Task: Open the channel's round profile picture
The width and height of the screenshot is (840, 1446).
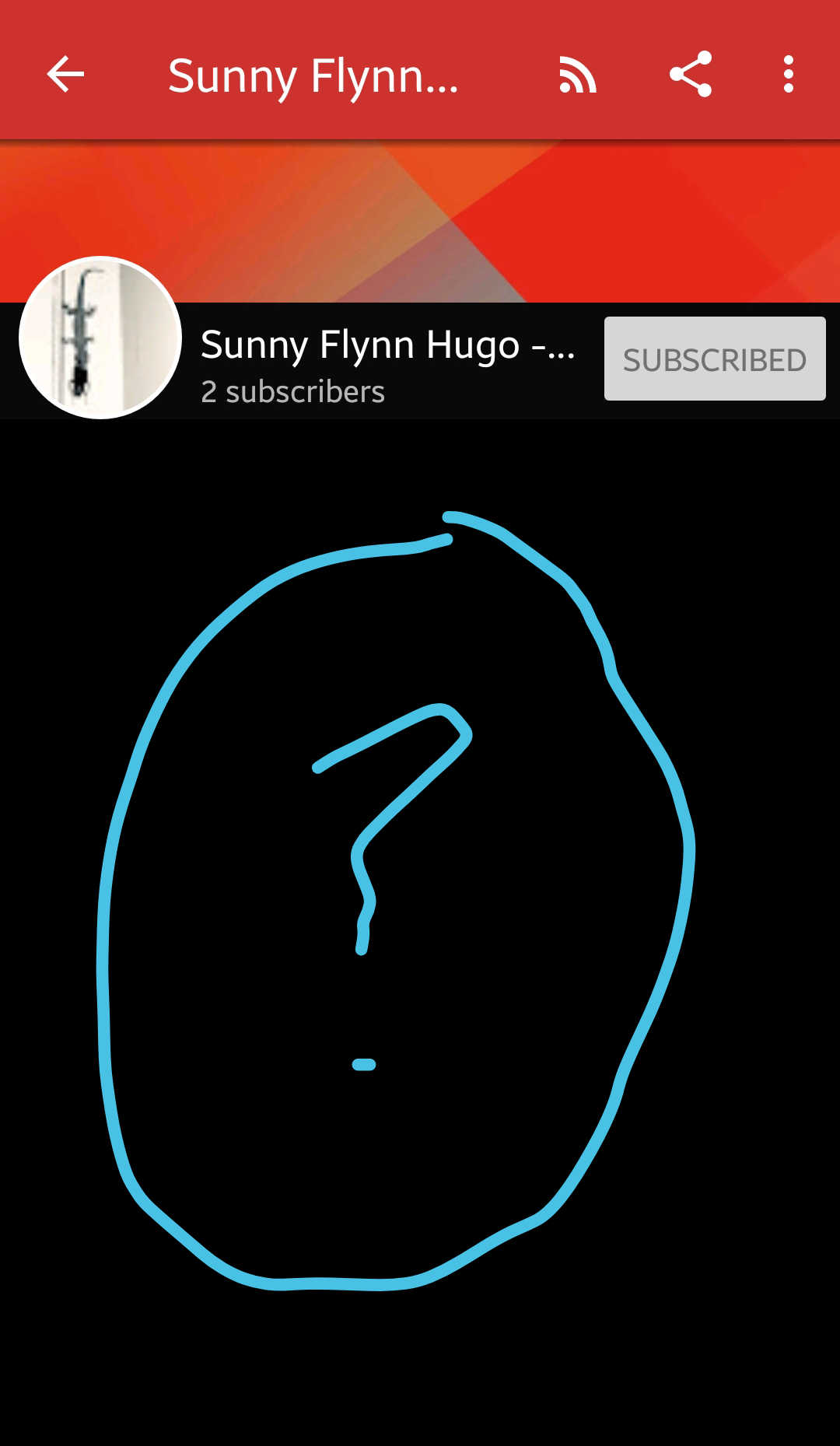Action: pyautogui.click(x=100, y=338)
